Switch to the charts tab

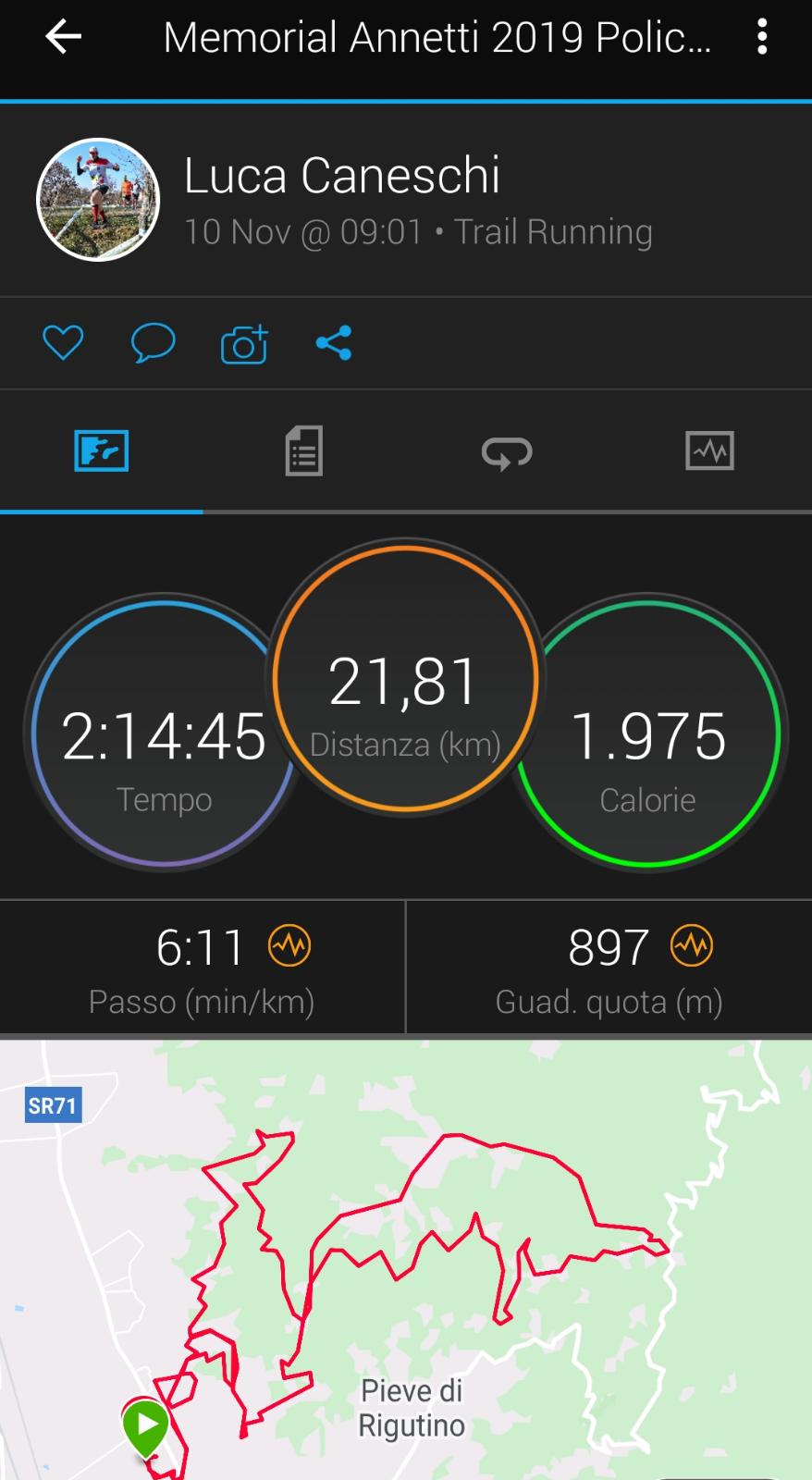pyautogui.click(x=709, y=451)
